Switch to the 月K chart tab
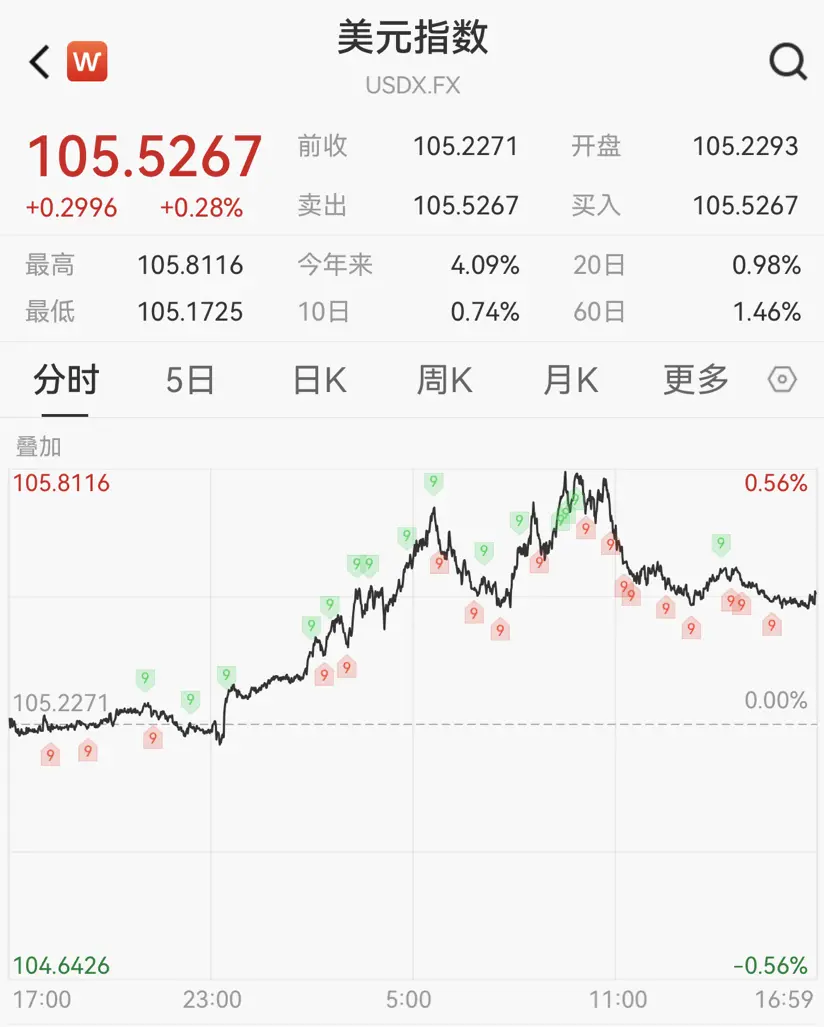The height and width of the screenshot is (1027, 824). click(570, 380)
